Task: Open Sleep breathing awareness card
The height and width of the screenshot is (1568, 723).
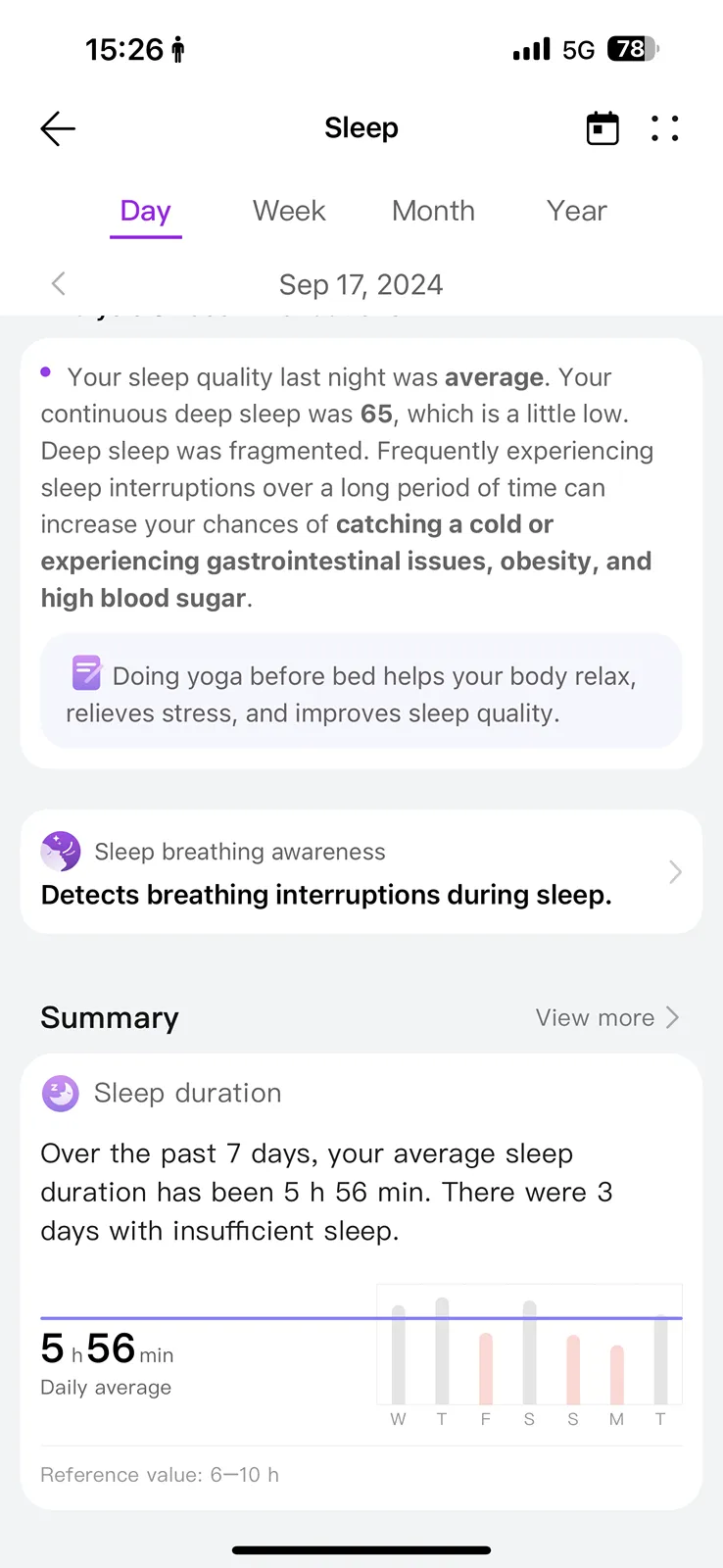Action: (361, 871)
